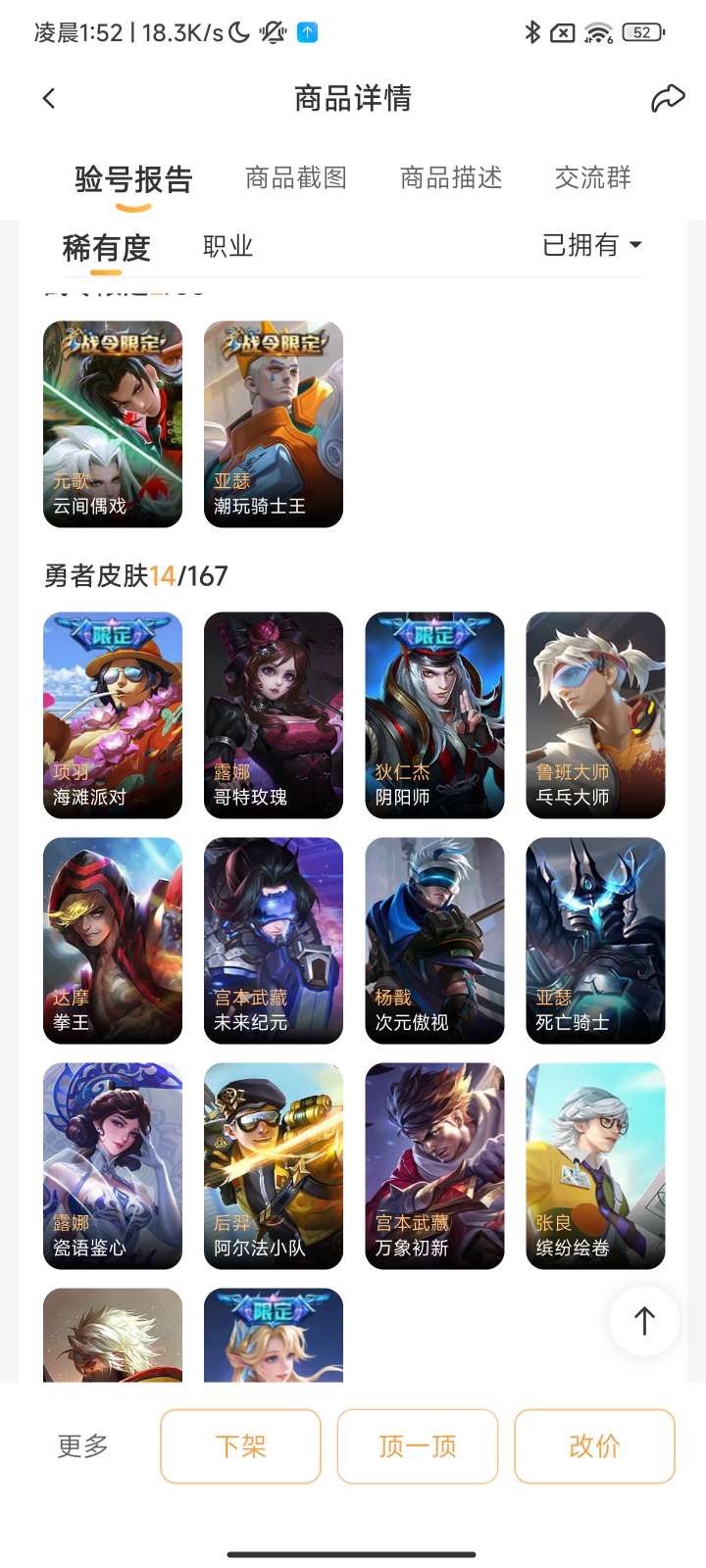Open the 海滩派对 skin card
The image size is (706, 1568).
click(113, 715)
